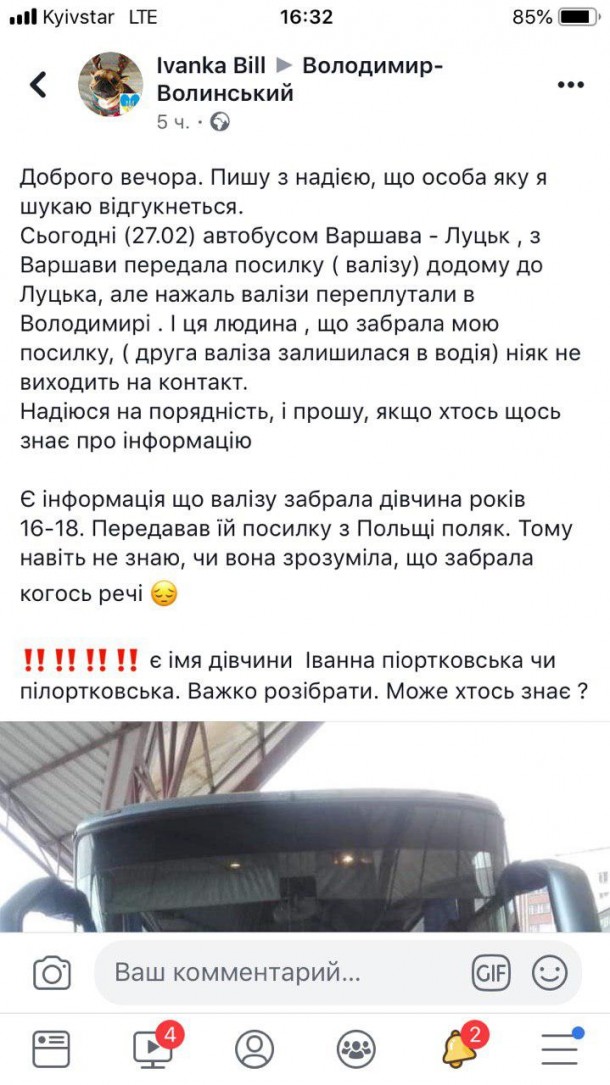Viewport: 610px width, 1085px height.
Task: Open the emoji sticker picker
Action: click(x=550, y=973)
